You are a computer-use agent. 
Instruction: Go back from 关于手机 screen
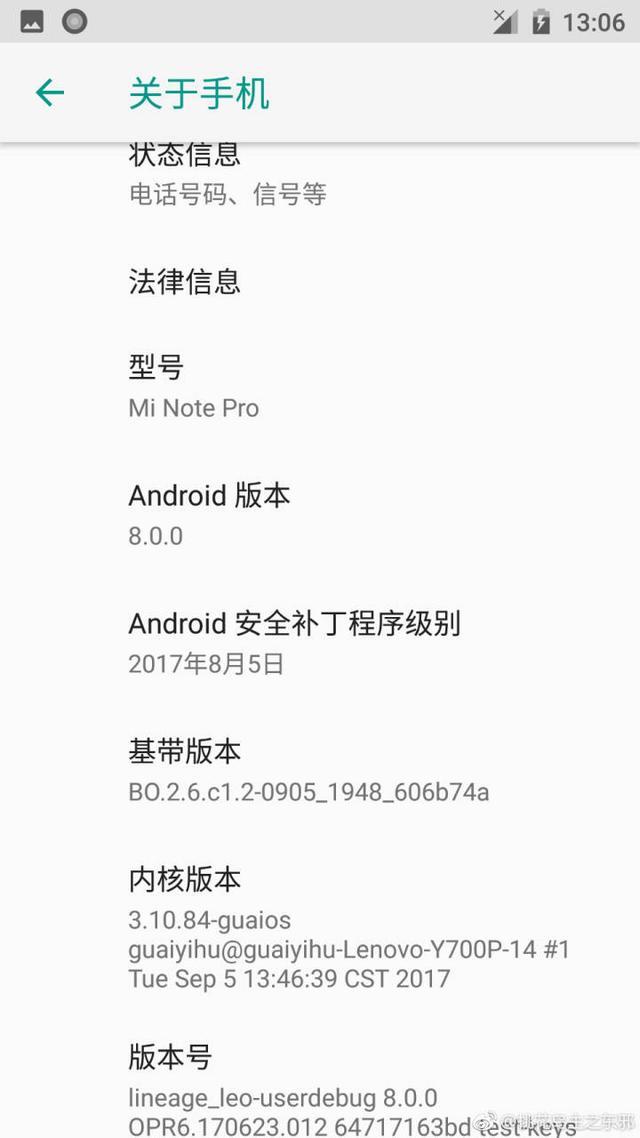tap(49, 94)
